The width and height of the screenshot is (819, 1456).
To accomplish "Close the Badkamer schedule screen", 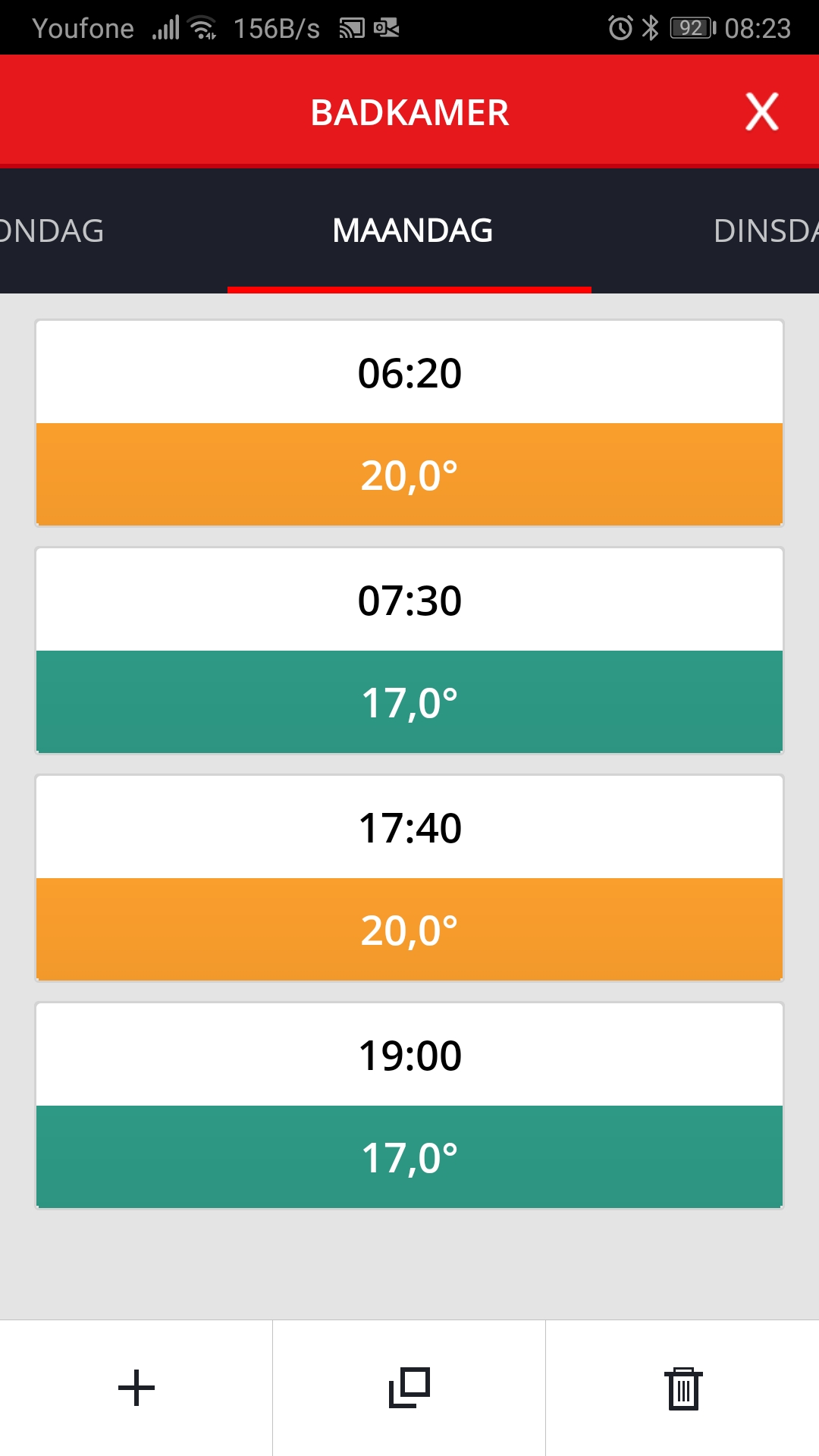I will tap(761, 112).
